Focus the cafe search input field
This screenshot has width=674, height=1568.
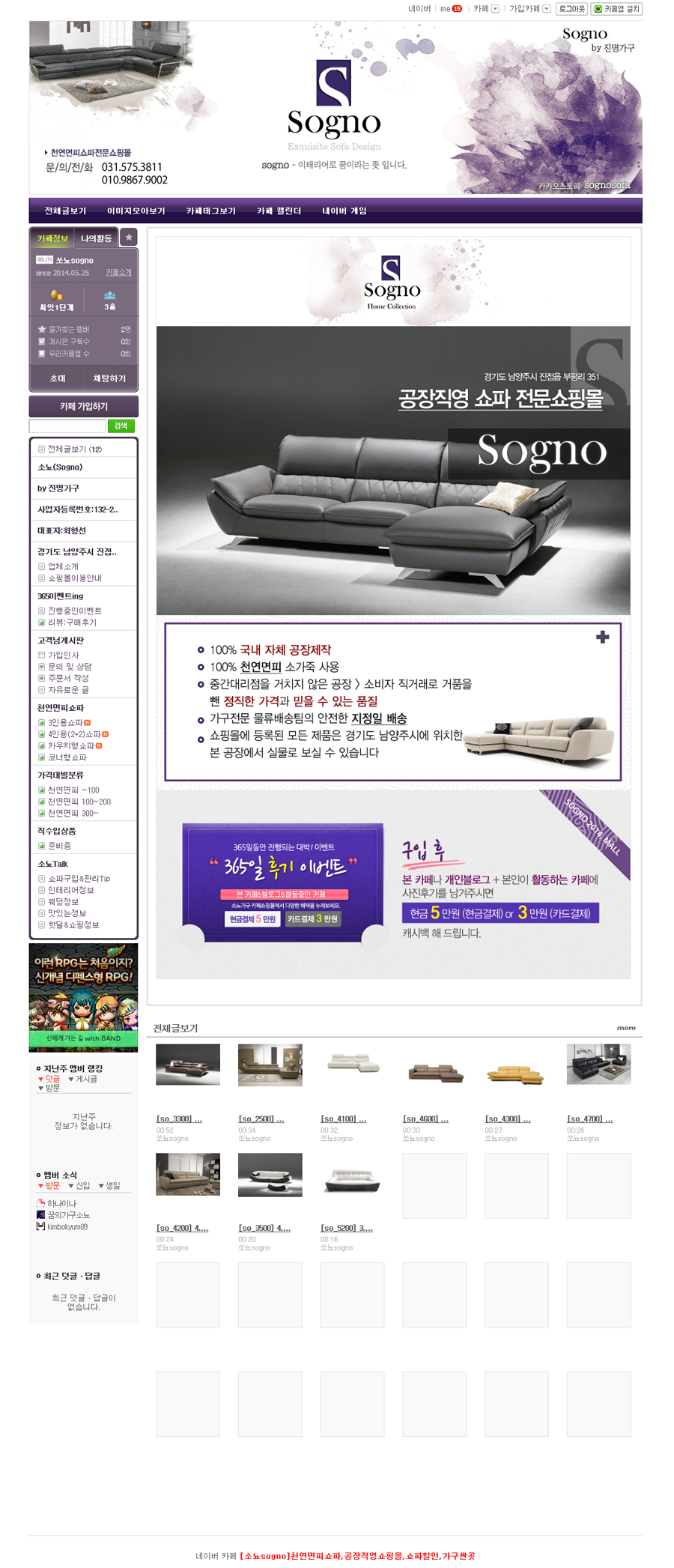coord(67,426)
